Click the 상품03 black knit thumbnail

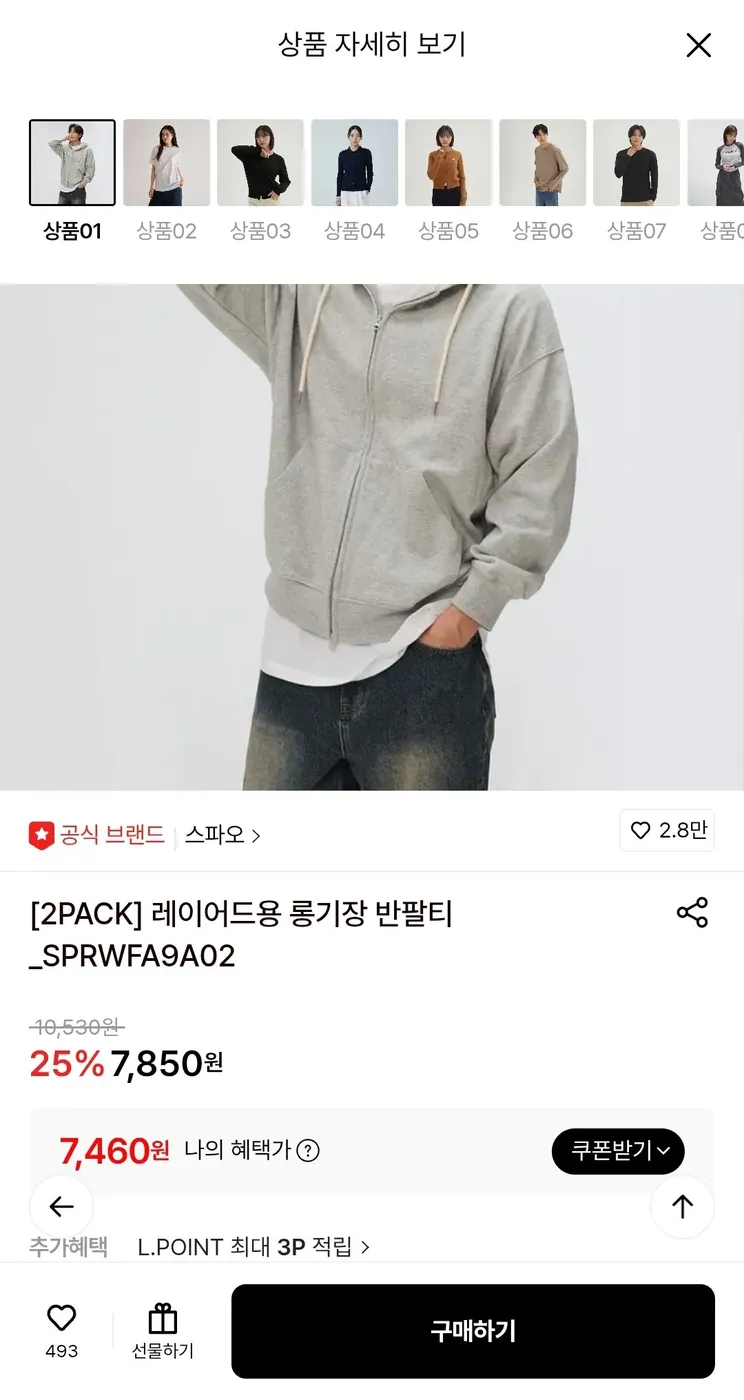pyautogui.click(x=260, y=162)
